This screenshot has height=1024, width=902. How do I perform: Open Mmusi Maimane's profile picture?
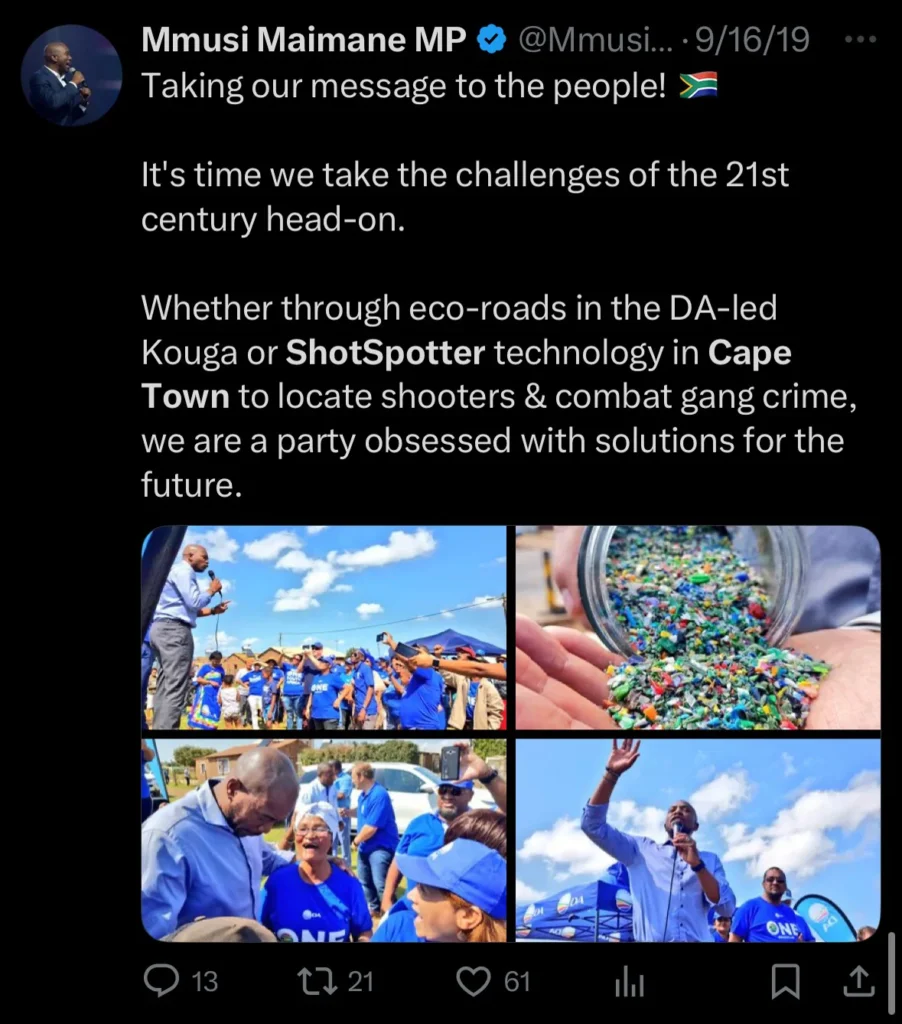pos(71,76)
